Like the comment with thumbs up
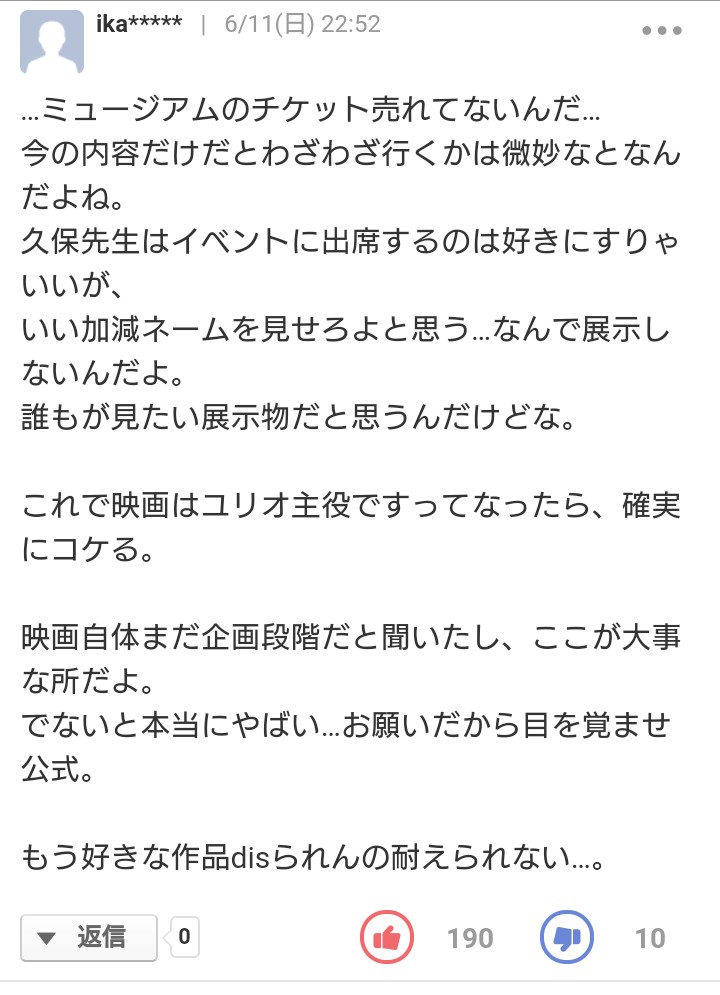720x995 pixels. click(387, 938)
